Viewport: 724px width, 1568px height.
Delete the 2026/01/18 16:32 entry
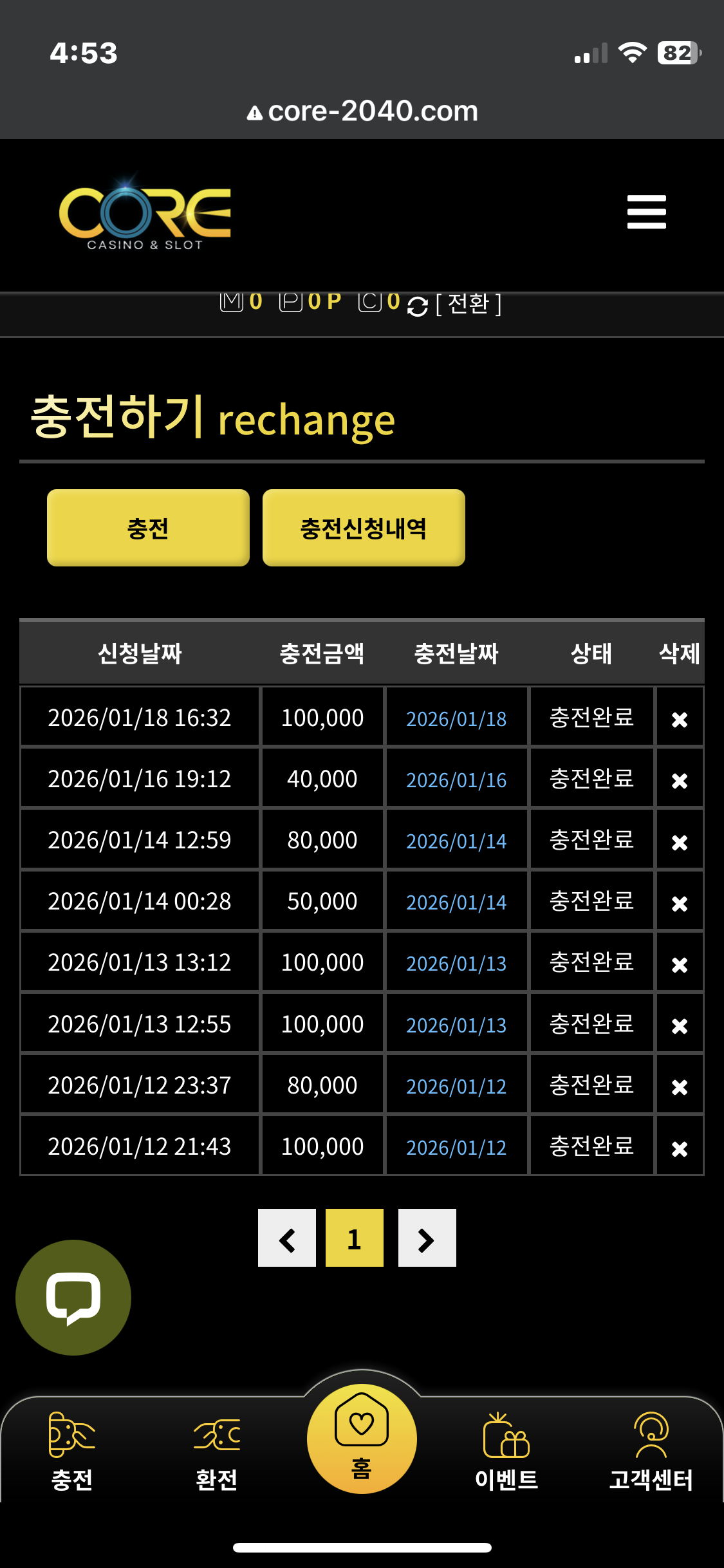679,719
